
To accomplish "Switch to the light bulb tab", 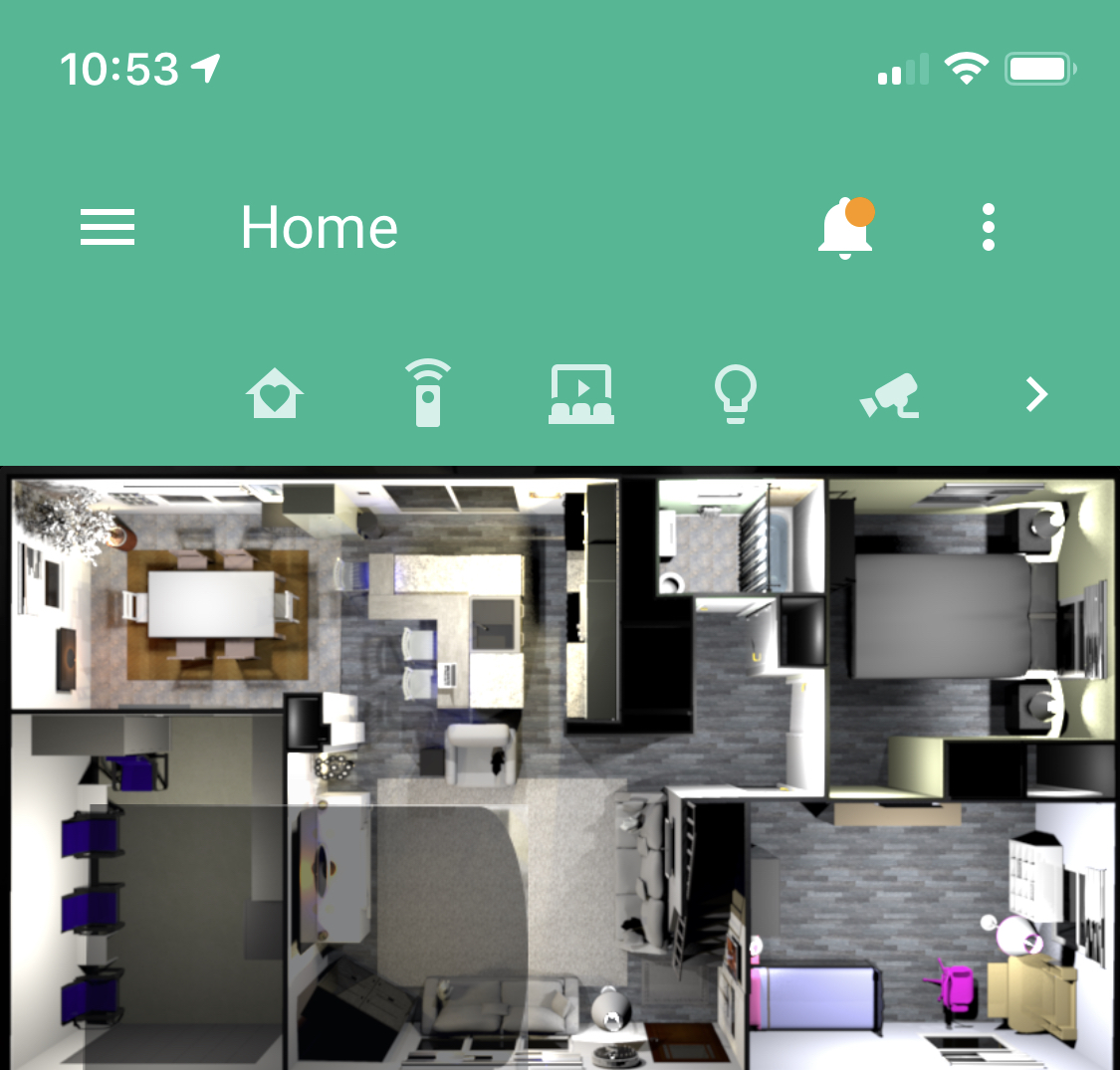I will pos(736,394).
